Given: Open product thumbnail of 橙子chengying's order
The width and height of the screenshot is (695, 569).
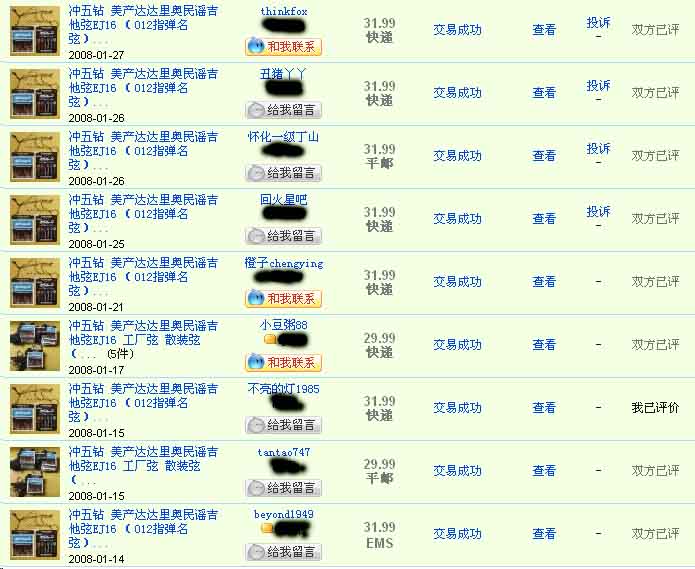Looking at the screenshot, I should [35, 282].
